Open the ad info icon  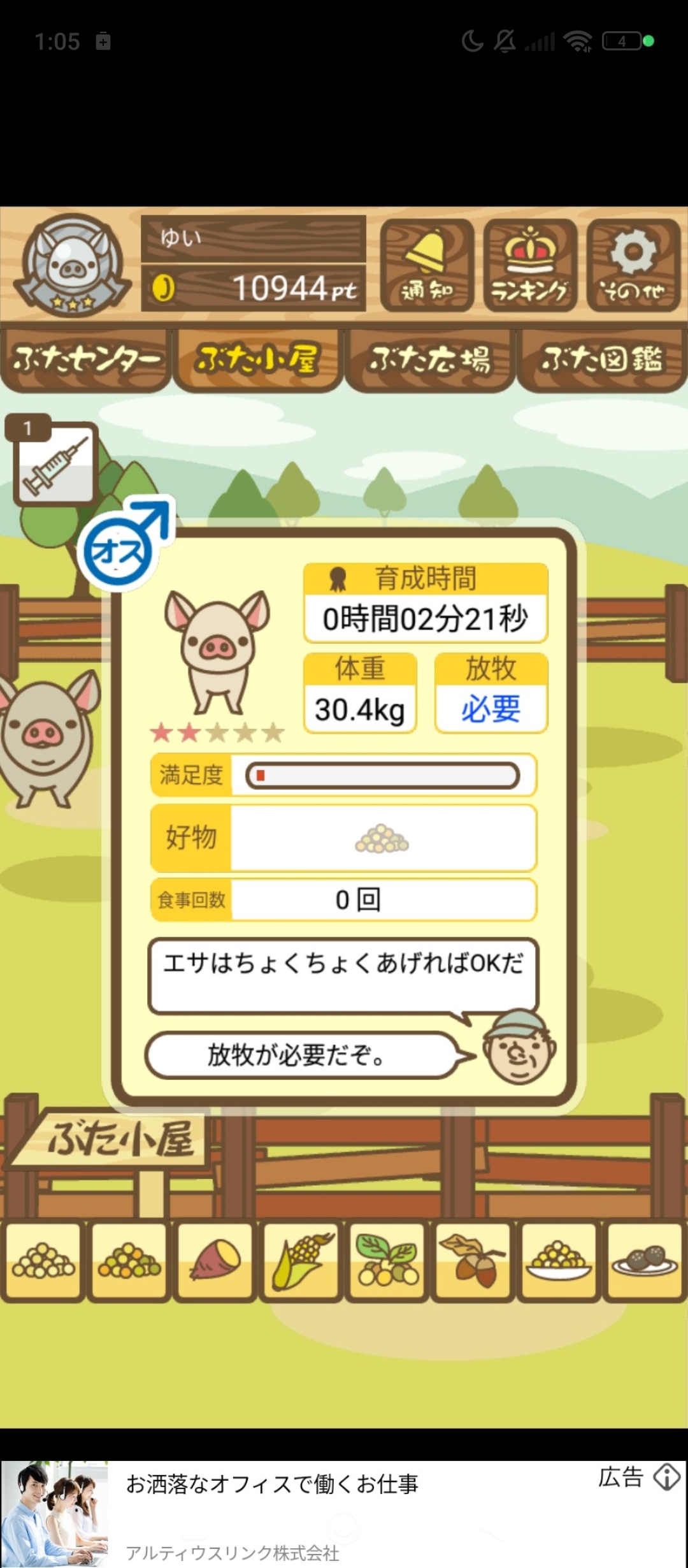pos(666,1477)
